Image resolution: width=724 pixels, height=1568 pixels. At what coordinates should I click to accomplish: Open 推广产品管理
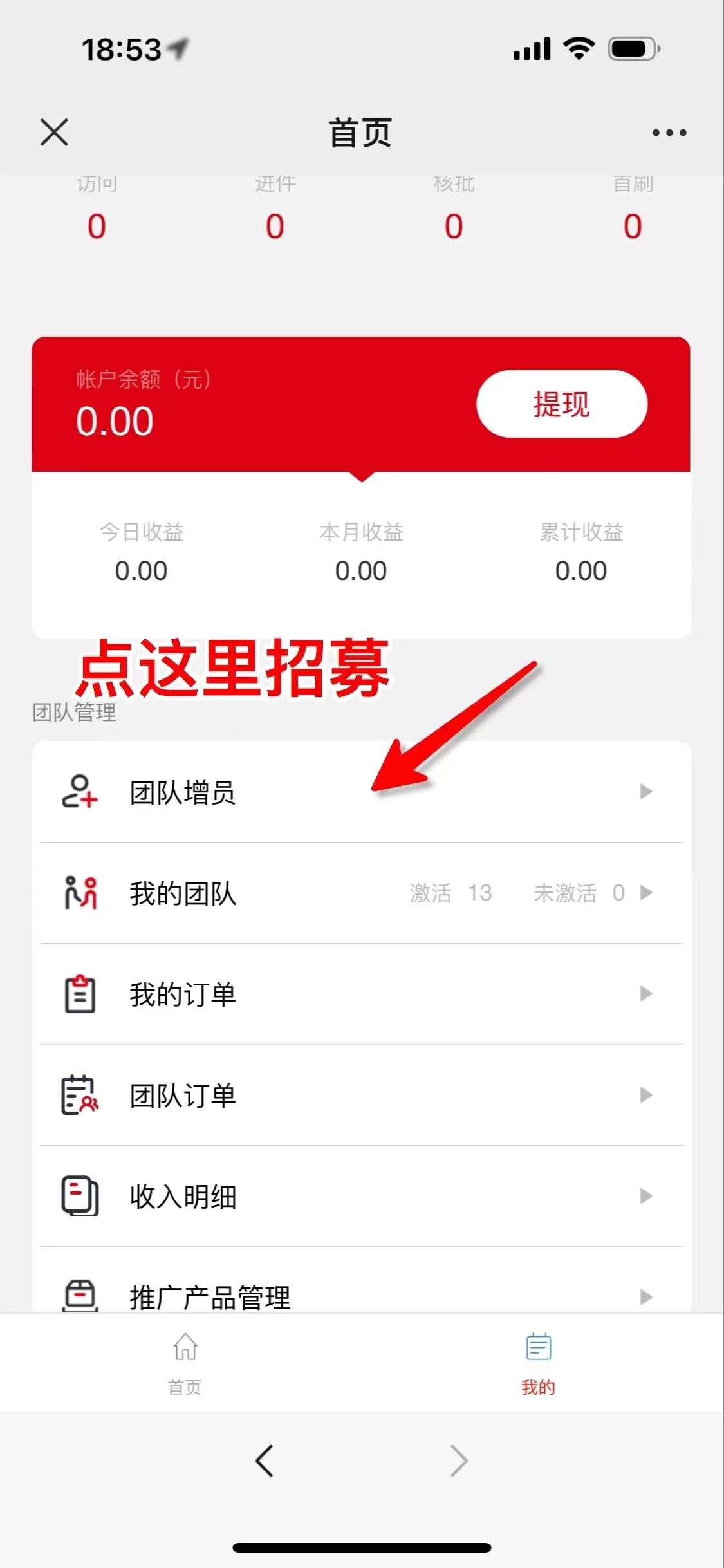(x=360, y=1294)
